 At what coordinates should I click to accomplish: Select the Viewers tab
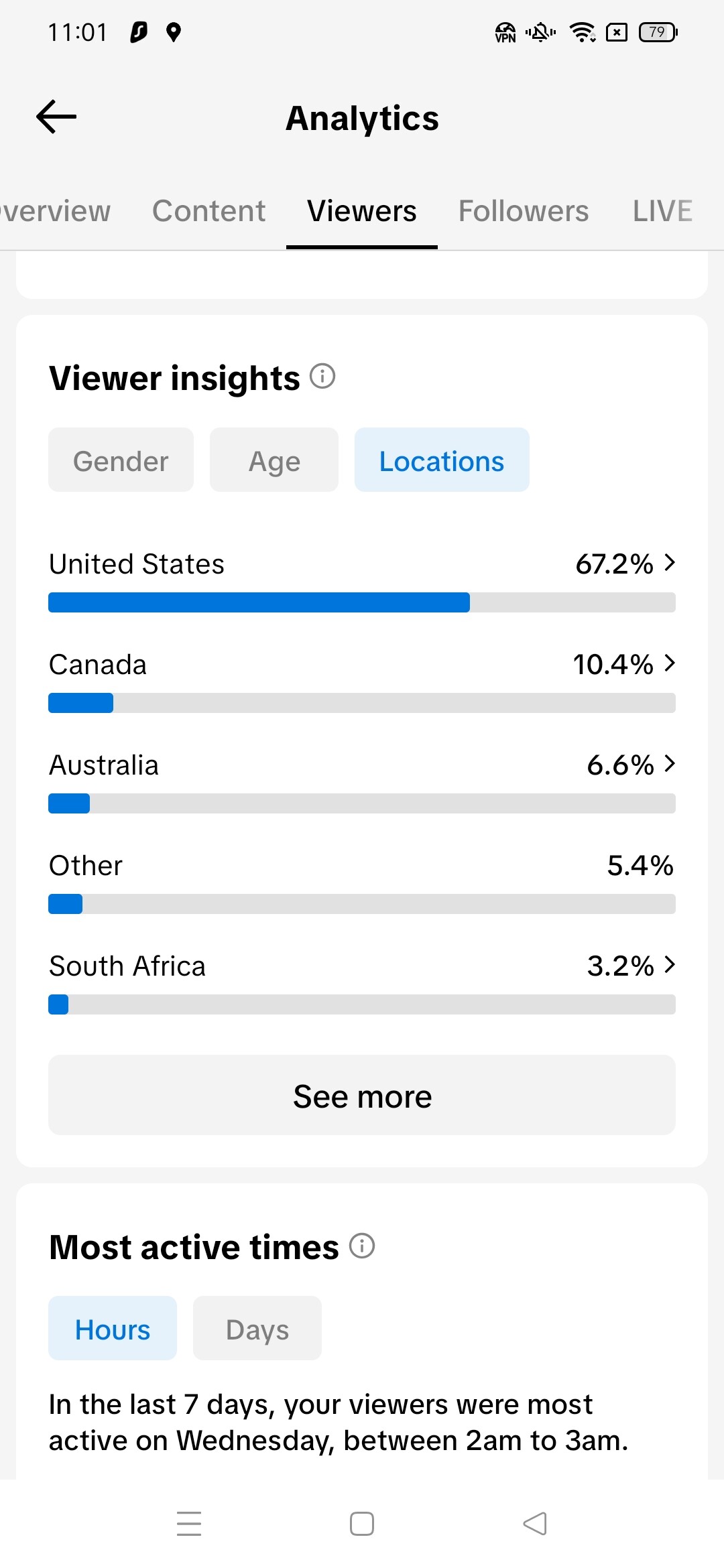point(362,212)
